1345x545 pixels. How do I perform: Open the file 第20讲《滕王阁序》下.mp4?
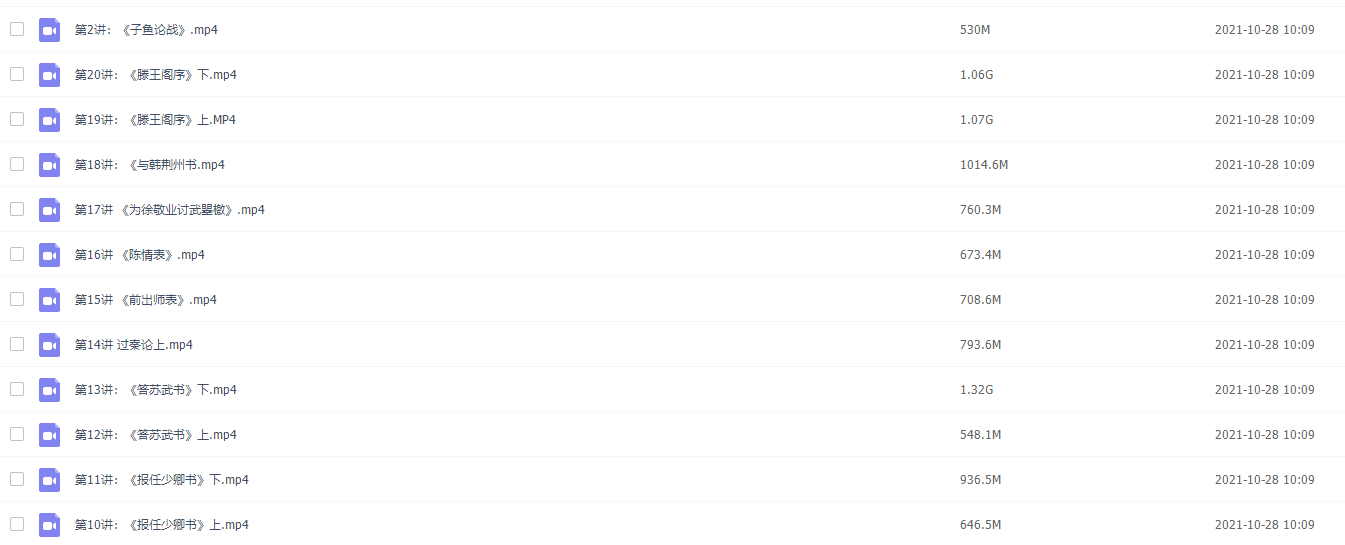[155, 75]
